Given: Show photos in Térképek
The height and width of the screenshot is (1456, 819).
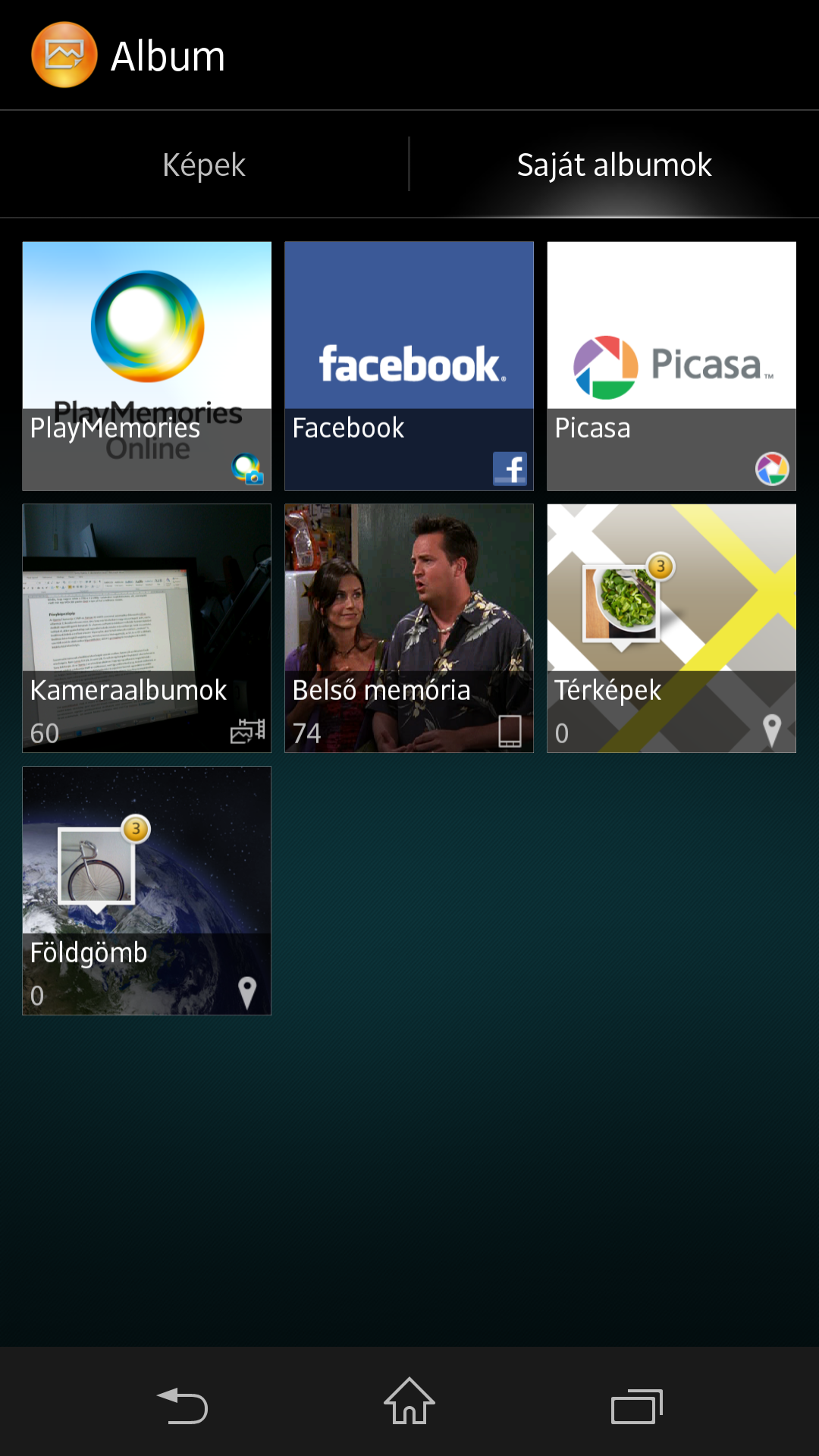Looking at the screenshot, I should 671,628.
